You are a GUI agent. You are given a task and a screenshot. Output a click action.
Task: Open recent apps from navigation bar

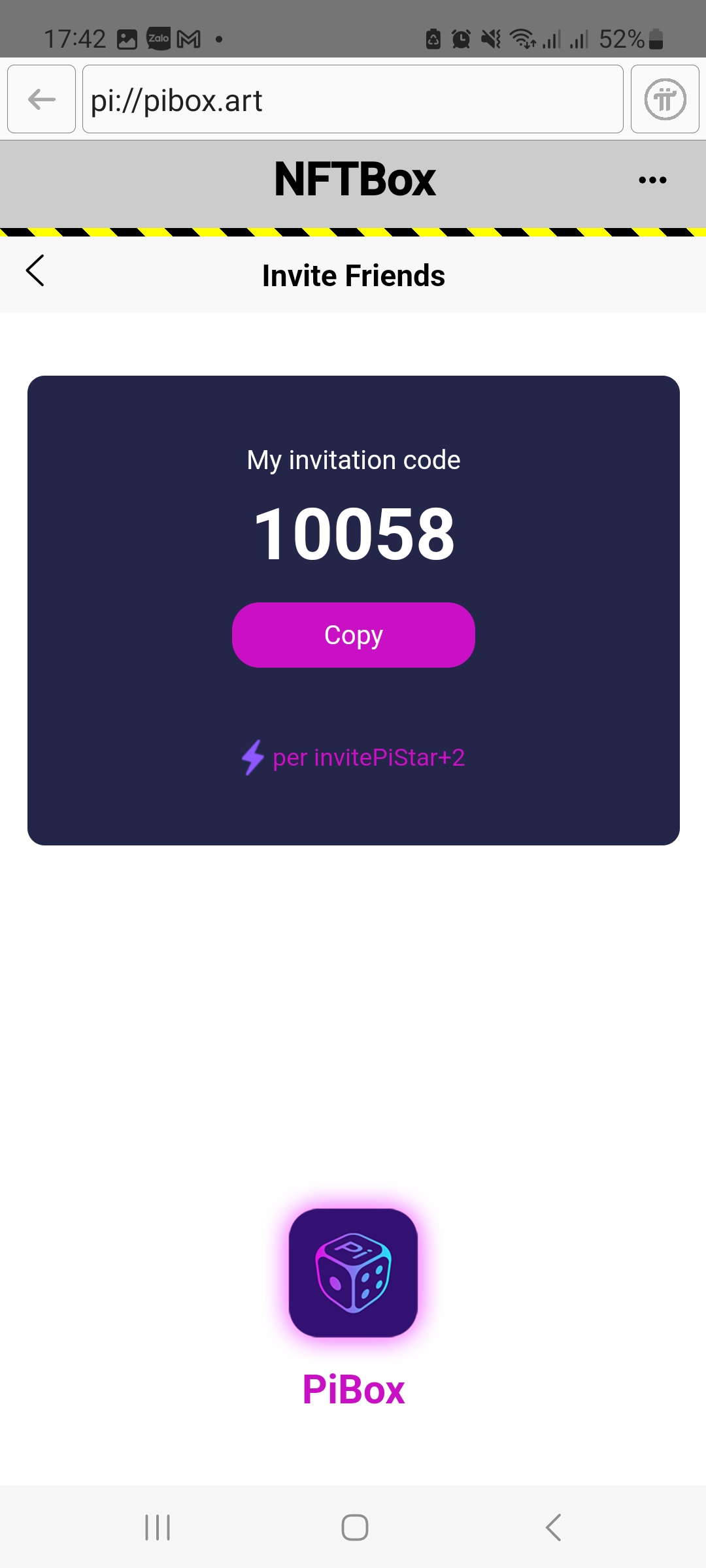[158, 1527]
